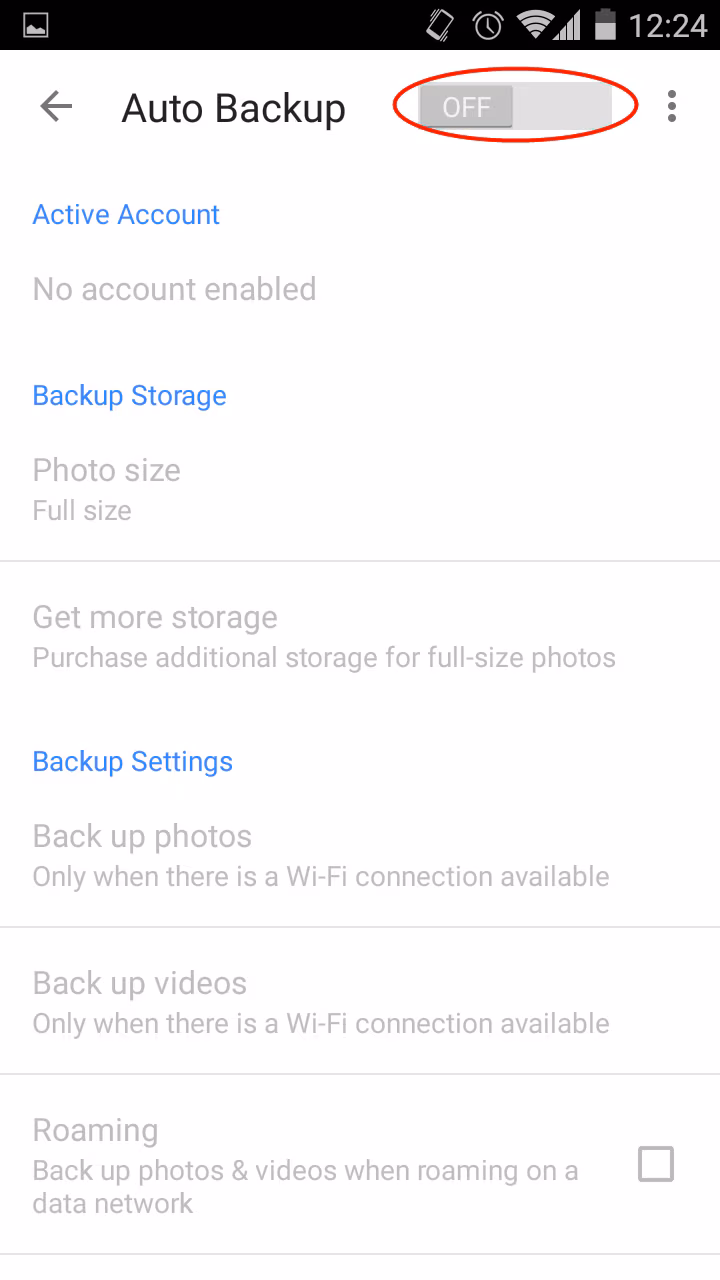This screenshot has height=1280, width=720.
Task: Open the overflow menu
Action: (672, 107)
